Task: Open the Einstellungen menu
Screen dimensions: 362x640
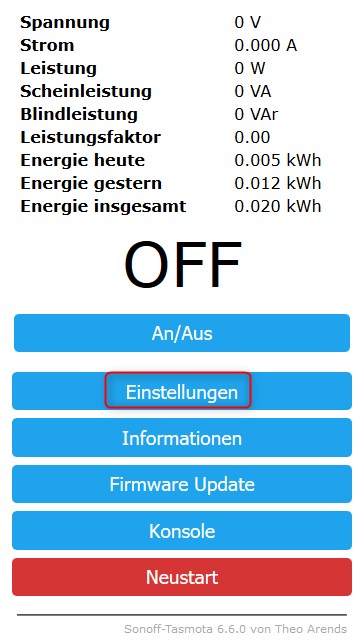Action: [182, 391]
